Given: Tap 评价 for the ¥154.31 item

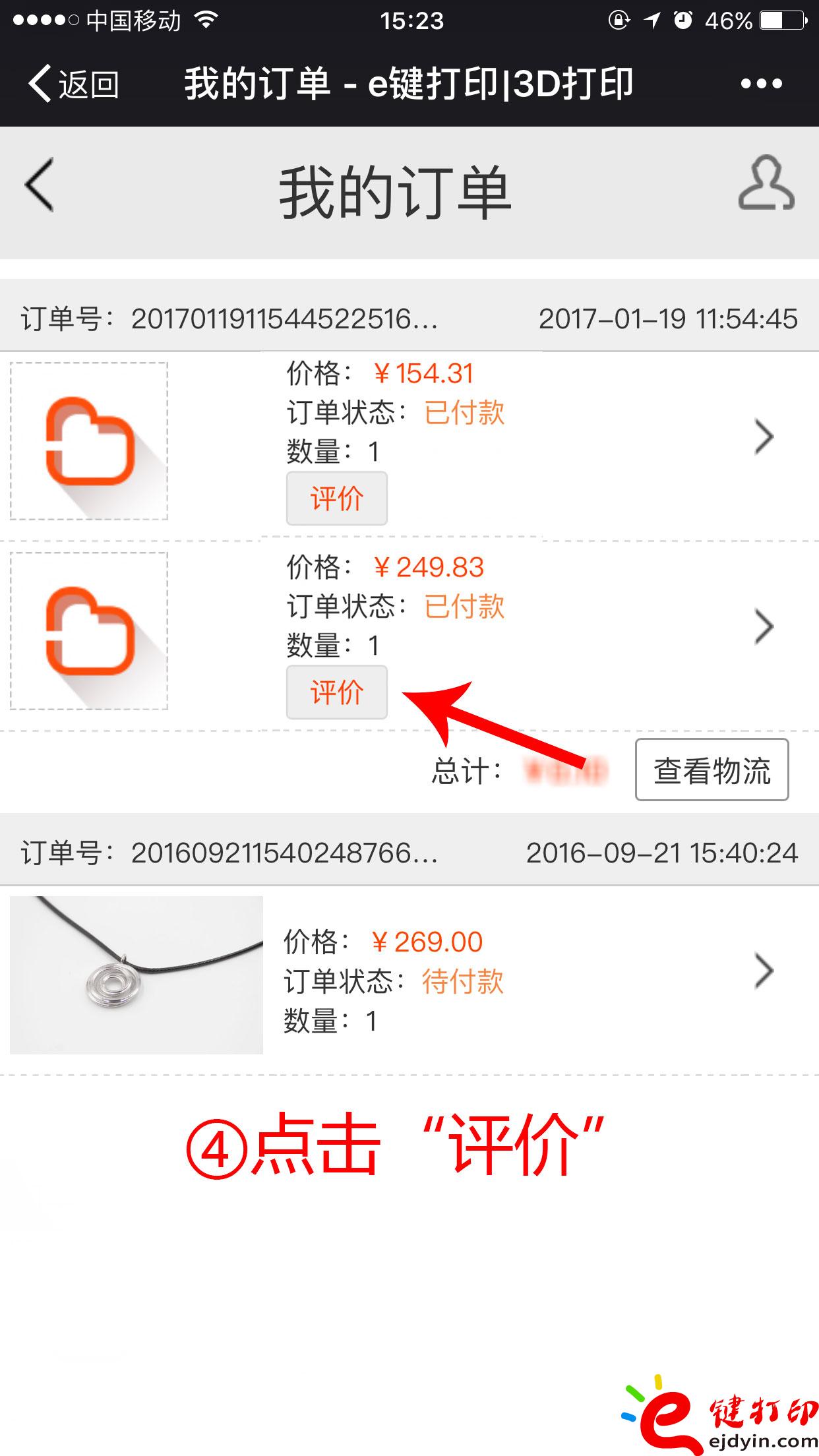Looking at the screenshot, I should [x=336, y=499].
